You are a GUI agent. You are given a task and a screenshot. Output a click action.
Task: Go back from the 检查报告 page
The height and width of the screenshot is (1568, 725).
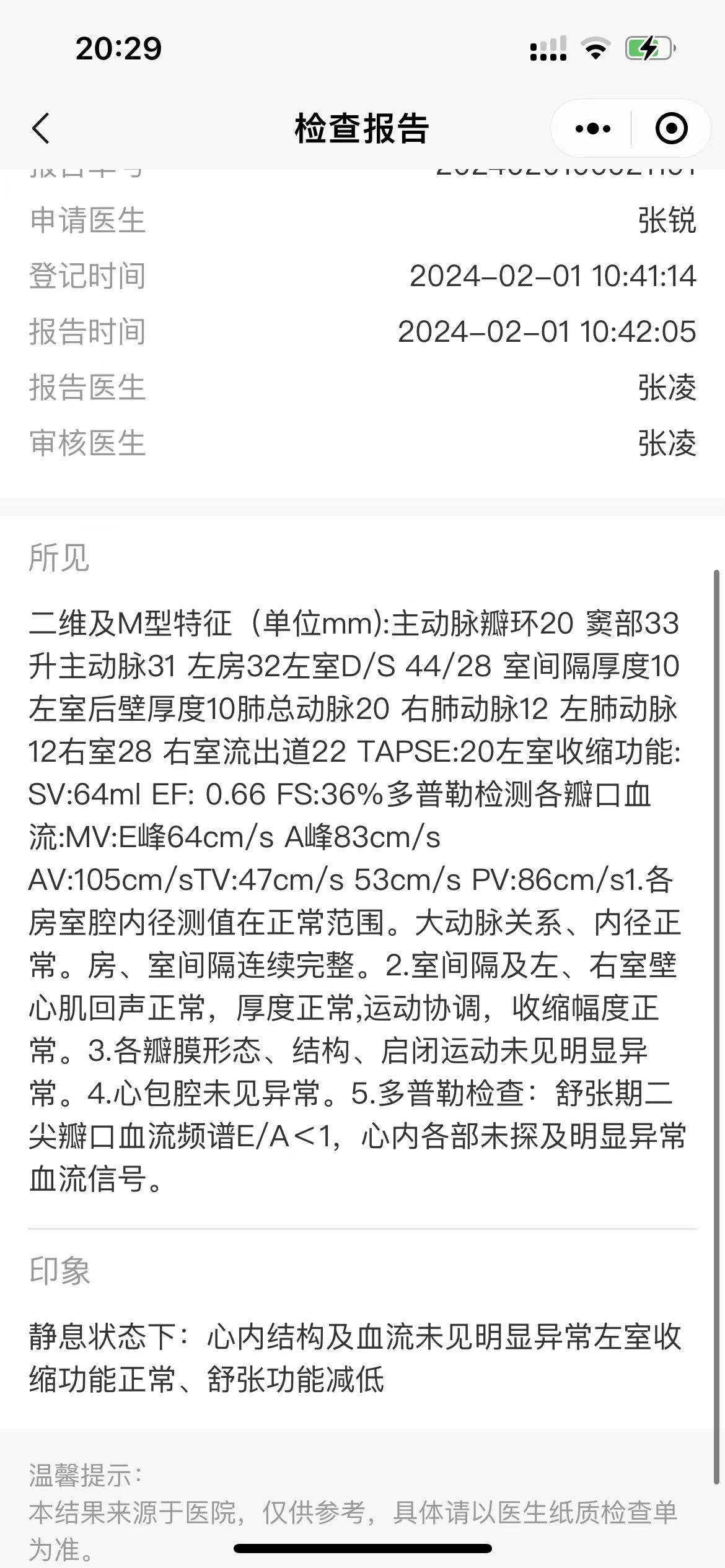coord(41,129)
